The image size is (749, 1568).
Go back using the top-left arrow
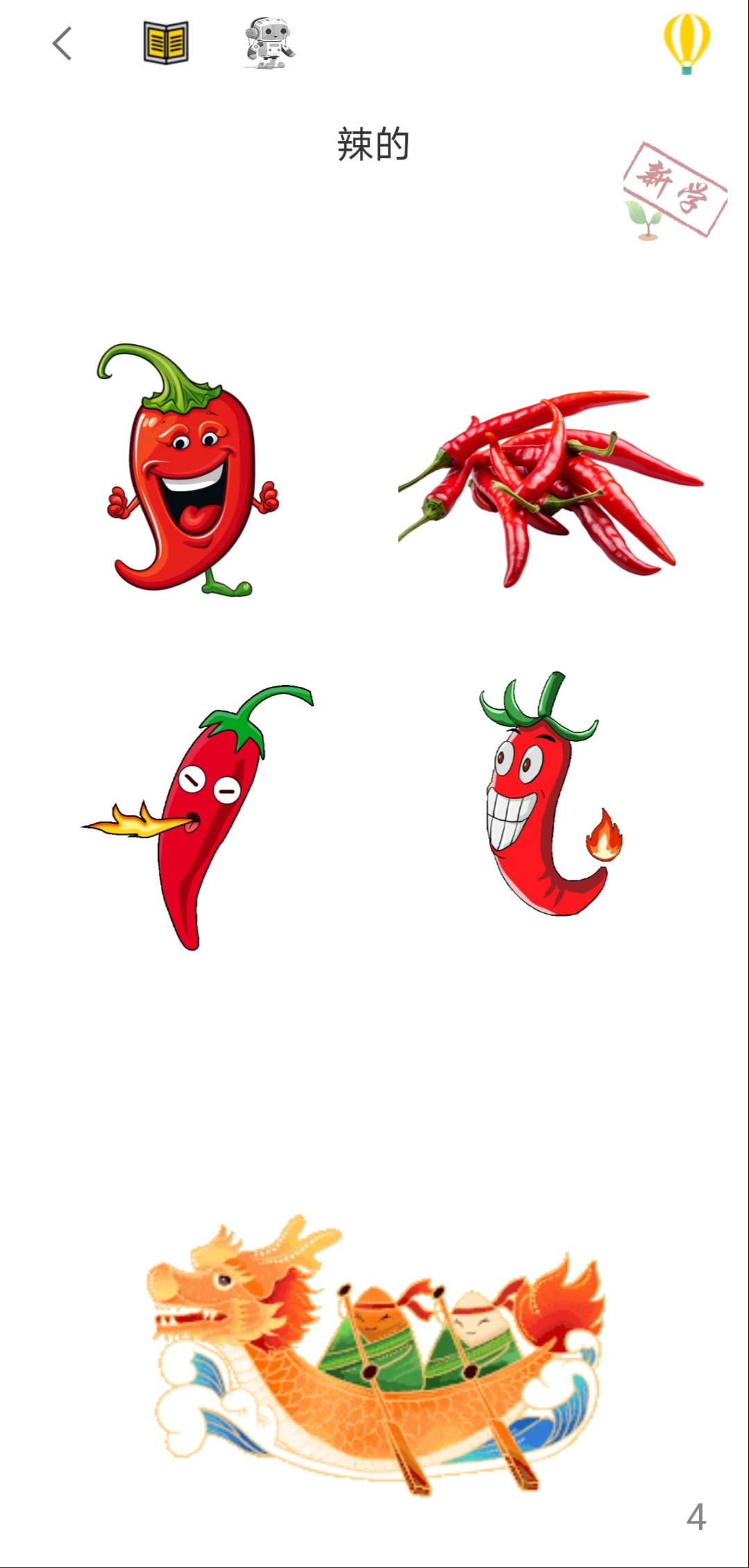[x=62, y=44]
